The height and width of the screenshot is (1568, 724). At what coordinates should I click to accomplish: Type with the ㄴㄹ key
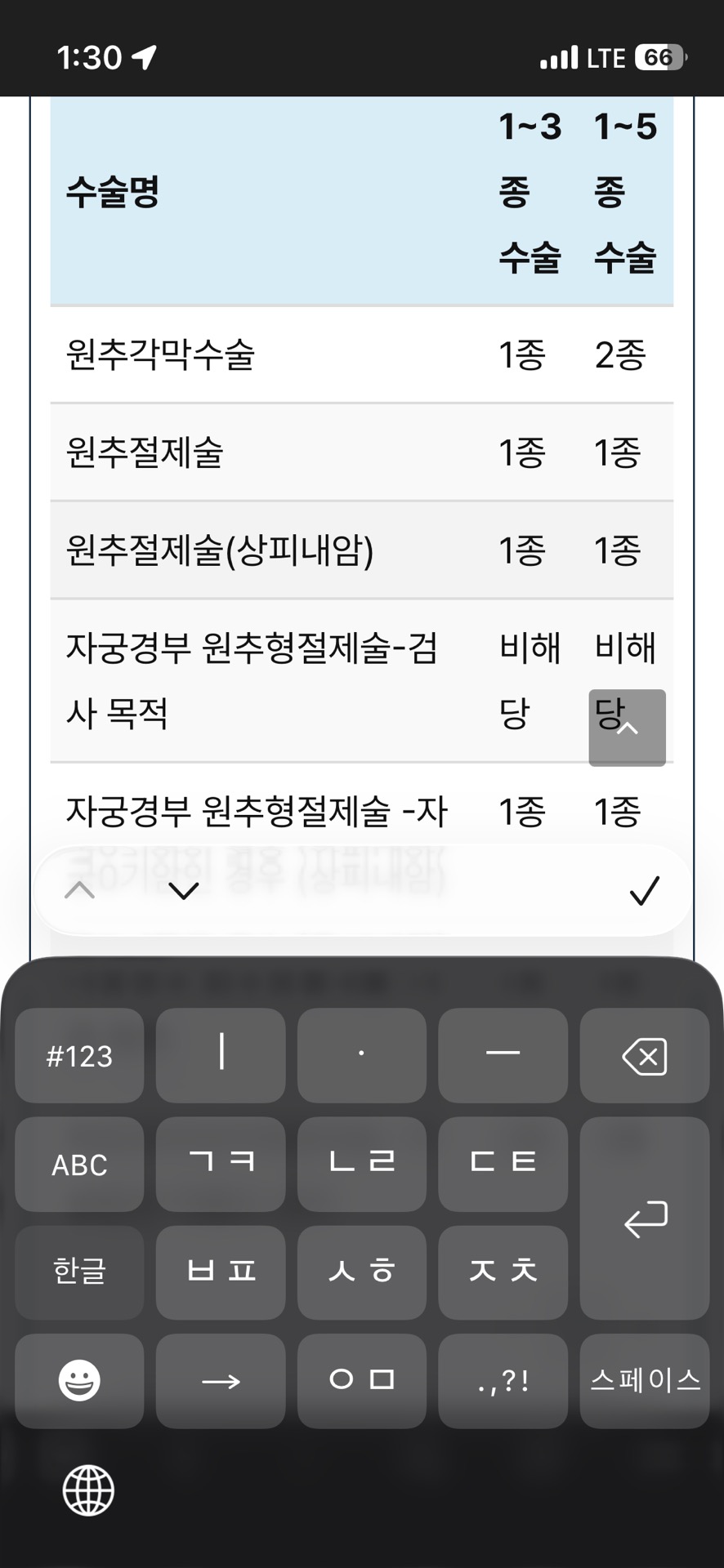(x=361, y=1164)
